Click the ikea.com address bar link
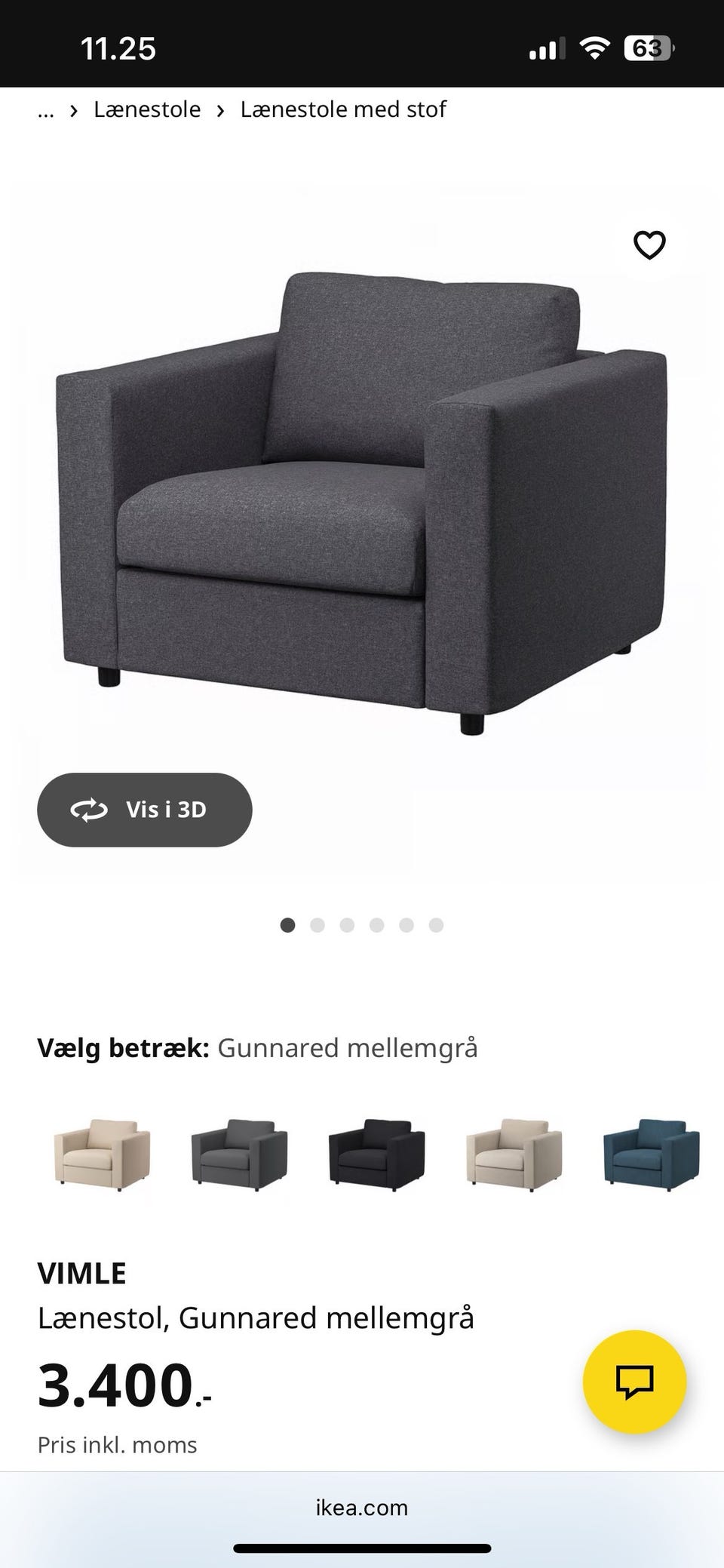This screenshot has height=1568, width=724. click(x=361, y=1508)
